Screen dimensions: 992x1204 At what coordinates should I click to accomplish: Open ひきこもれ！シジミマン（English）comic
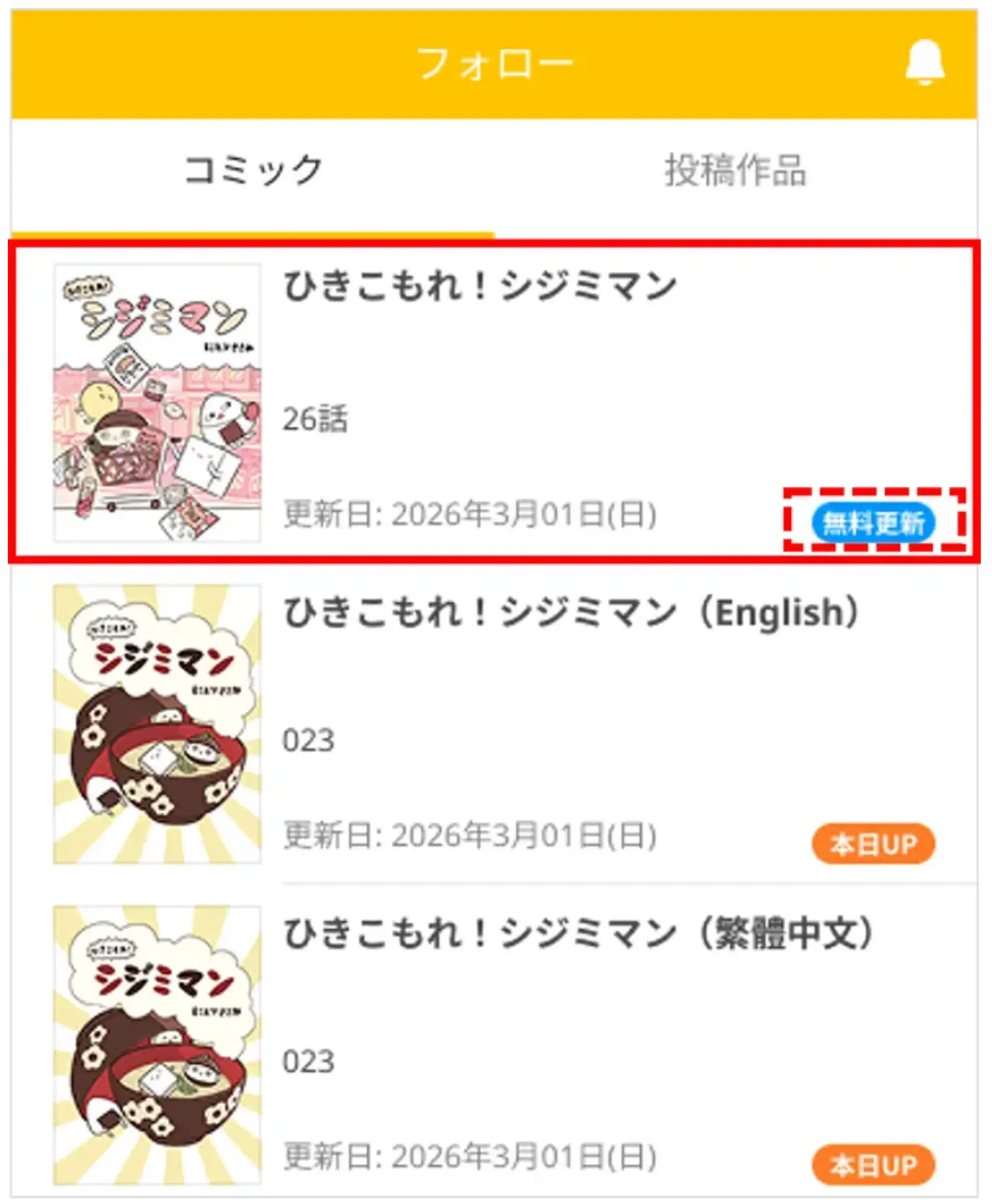coord(570,612)
